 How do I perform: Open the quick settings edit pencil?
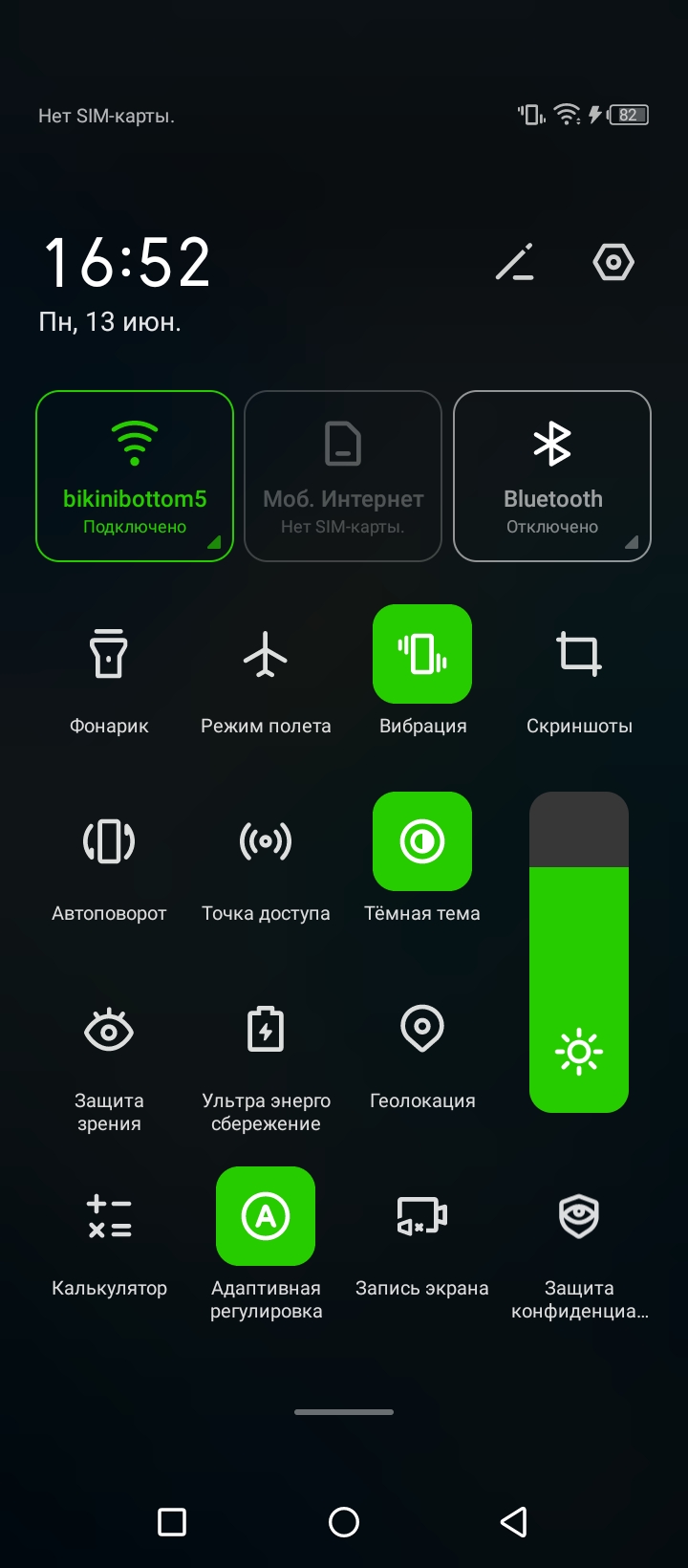click(515, 262)
